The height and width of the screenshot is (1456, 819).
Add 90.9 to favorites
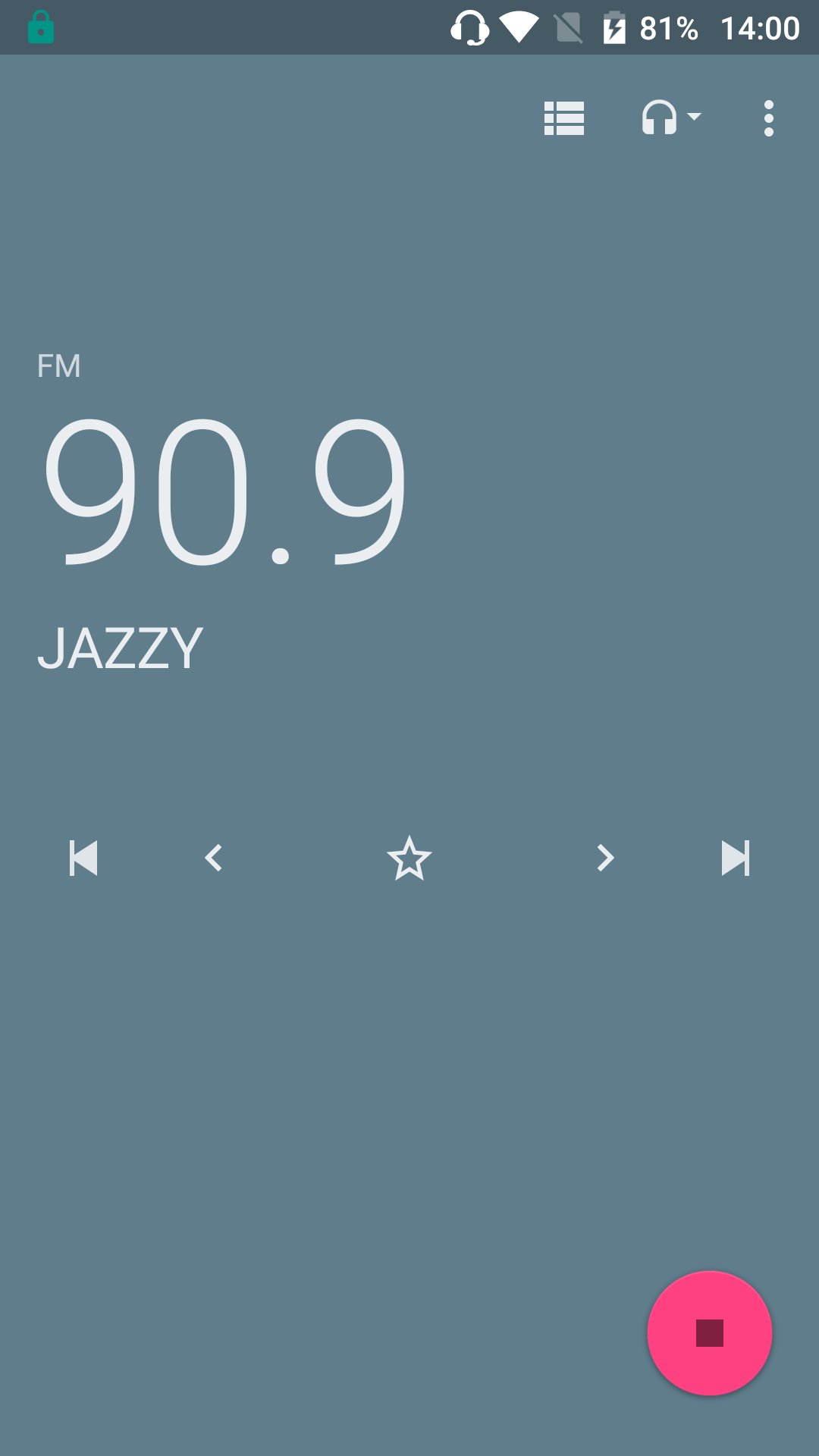point(409,858)
